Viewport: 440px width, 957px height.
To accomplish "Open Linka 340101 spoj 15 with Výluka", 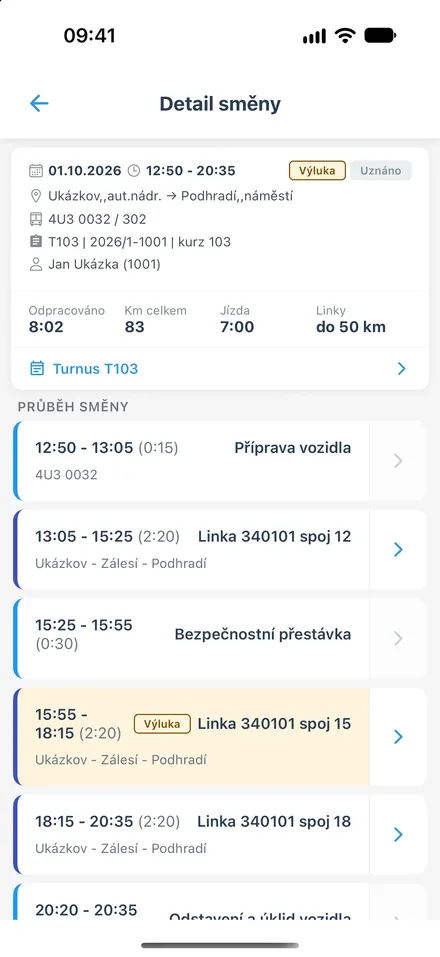I will pos(220,737).
